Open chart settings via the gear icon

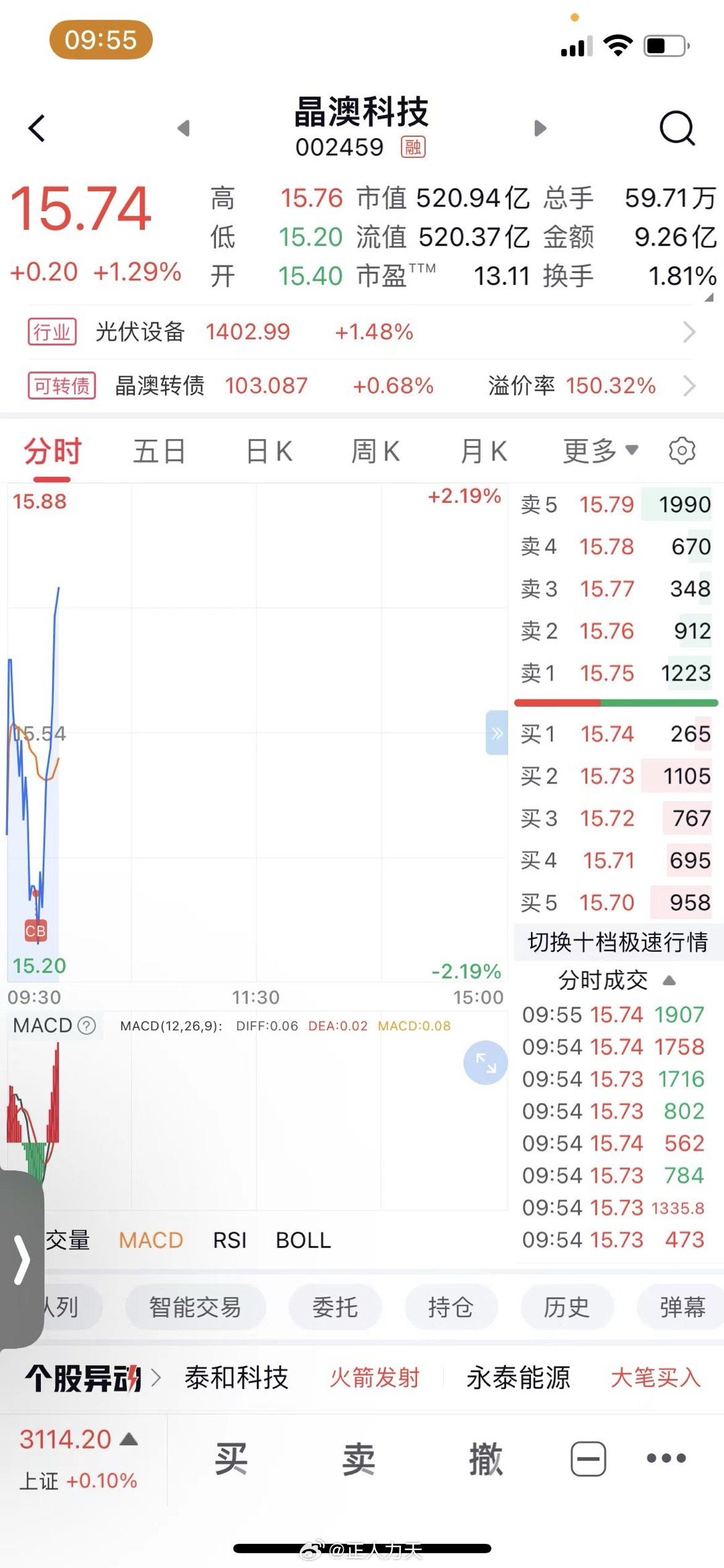(683, 451)
